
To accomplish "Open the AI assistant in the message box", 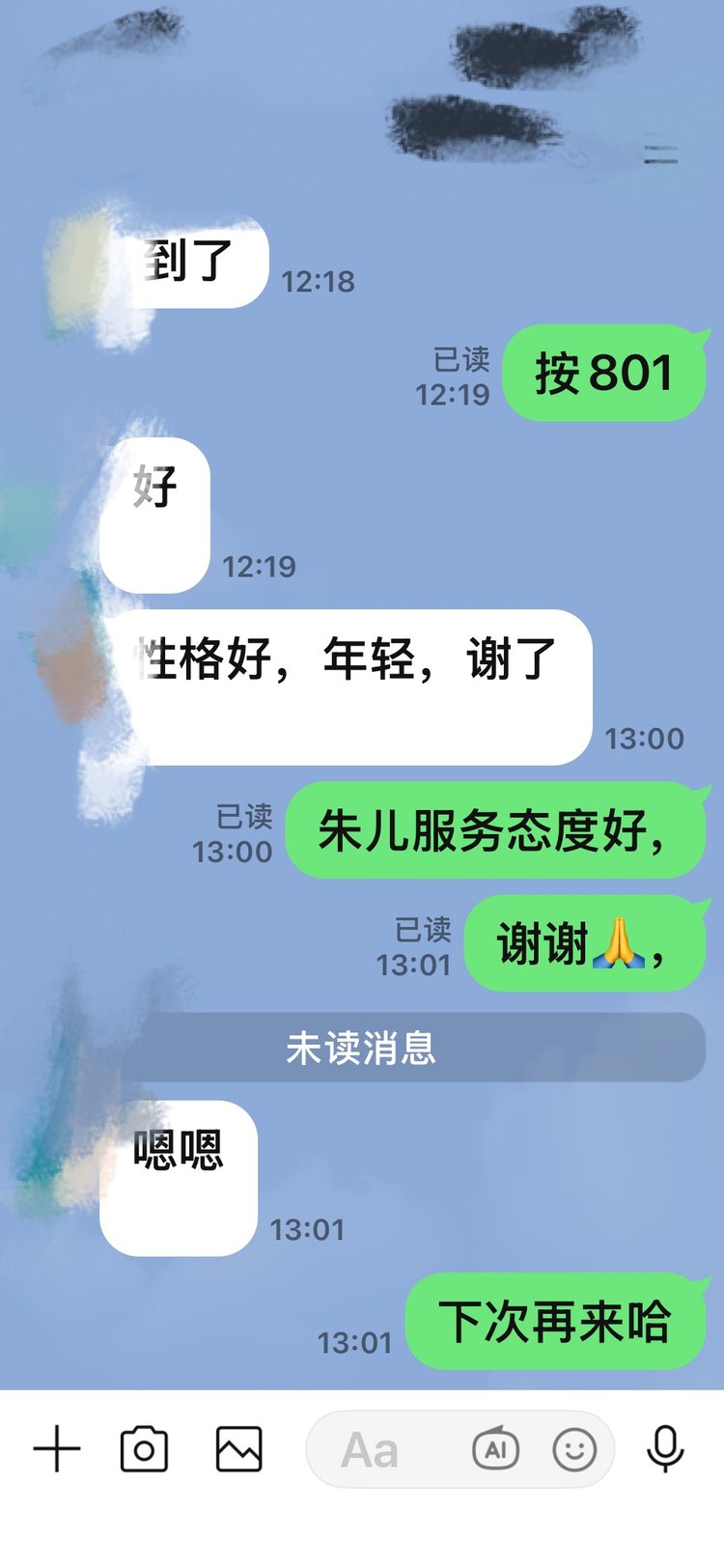I will coord(496,1448).
